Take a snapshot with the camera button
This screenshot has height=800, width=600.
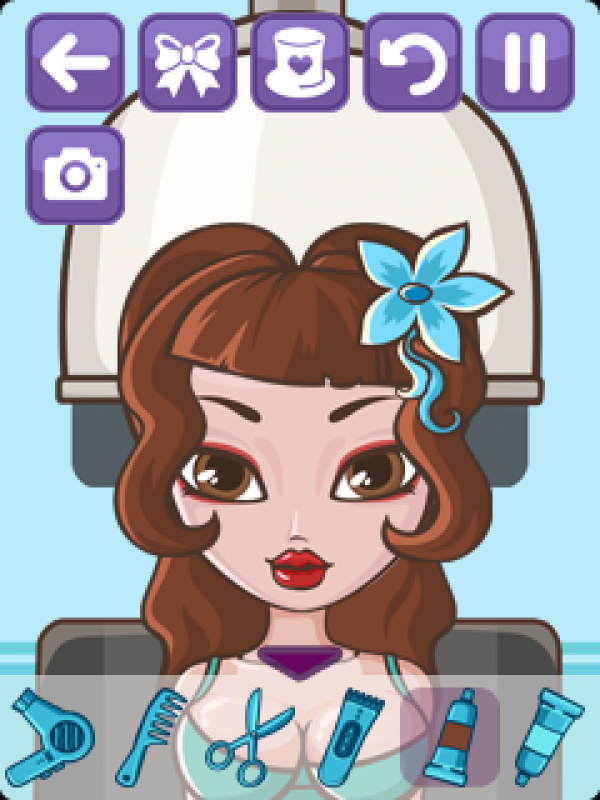75,175
